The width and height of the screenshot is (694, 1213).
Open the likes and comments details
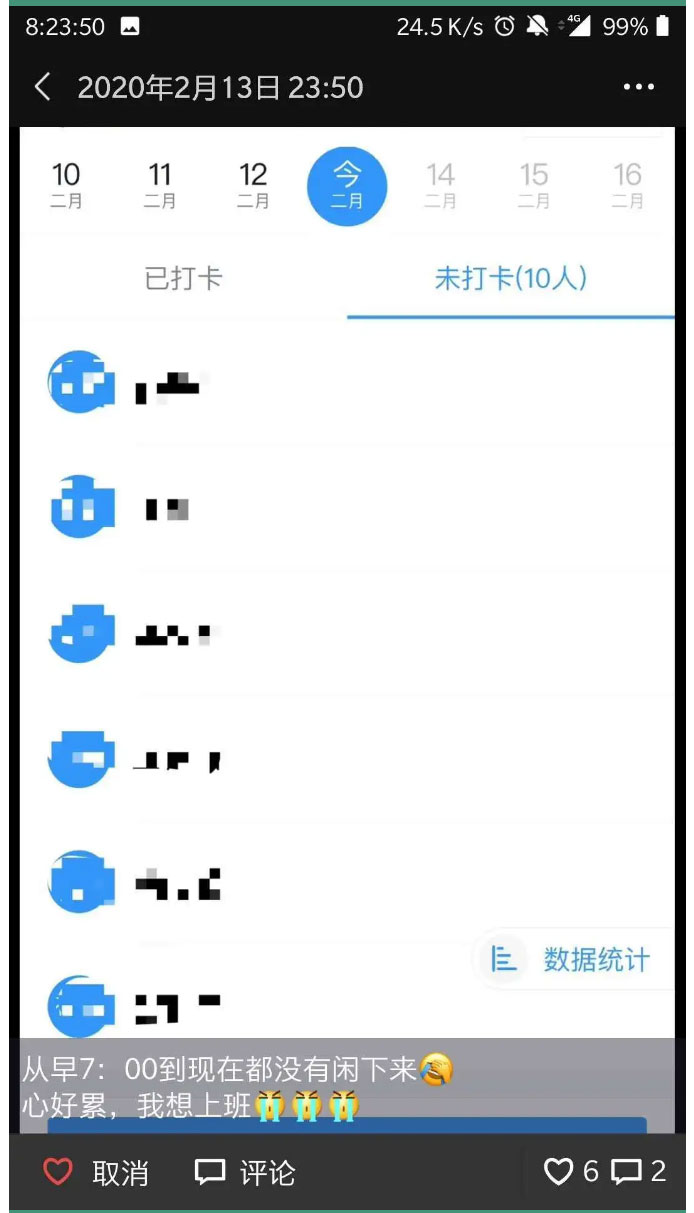[x=604, y=1172]
